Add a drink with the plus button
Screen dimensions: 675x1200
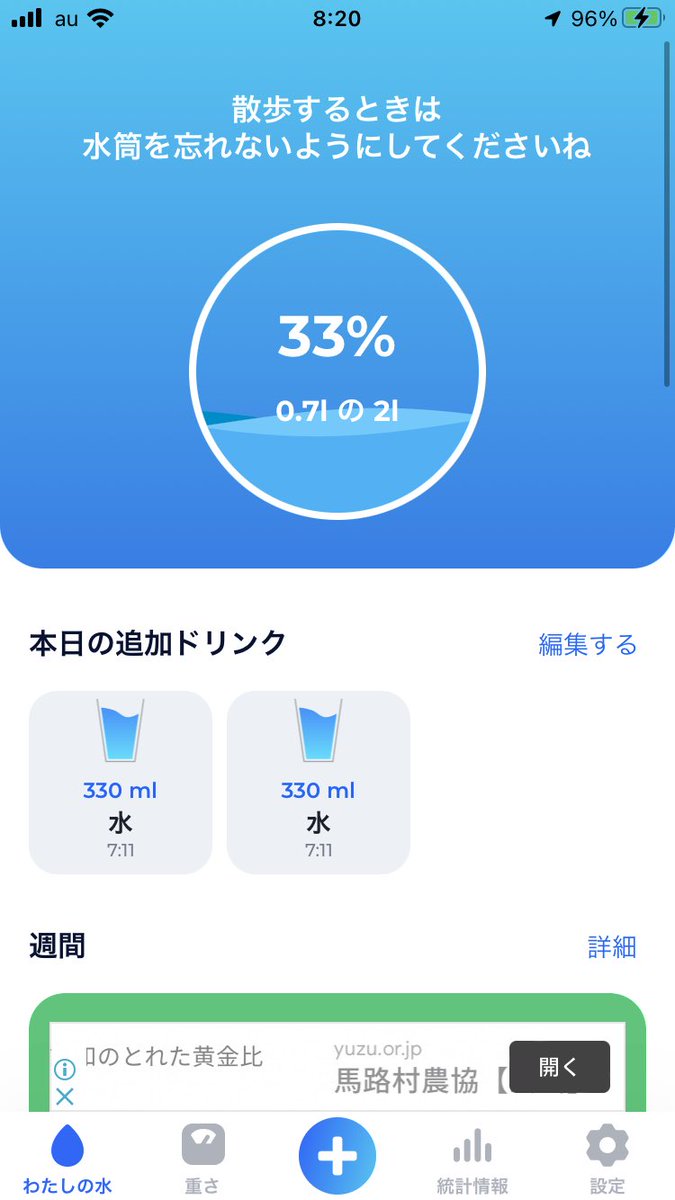337,1156
